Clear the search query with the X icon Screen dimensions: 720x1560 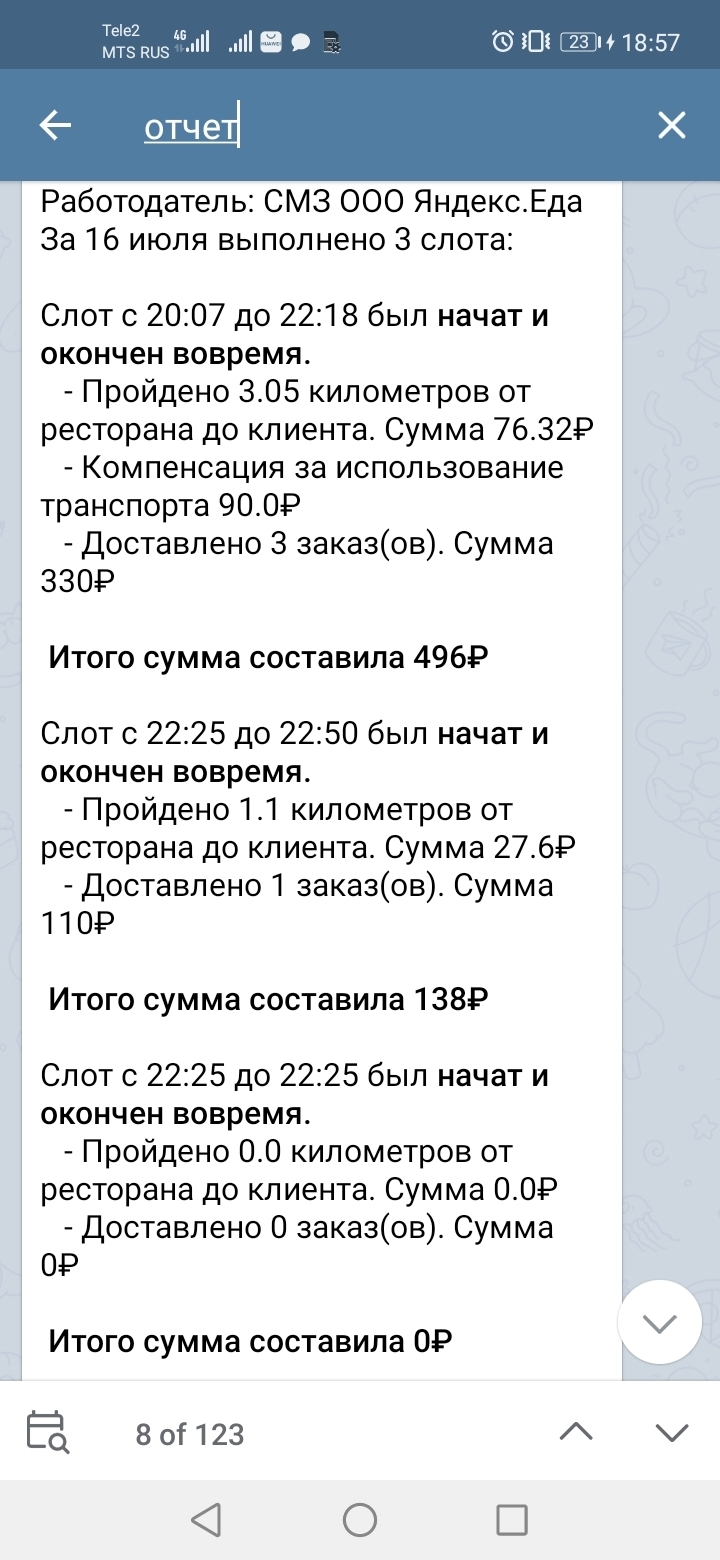[x=670, y=126]
